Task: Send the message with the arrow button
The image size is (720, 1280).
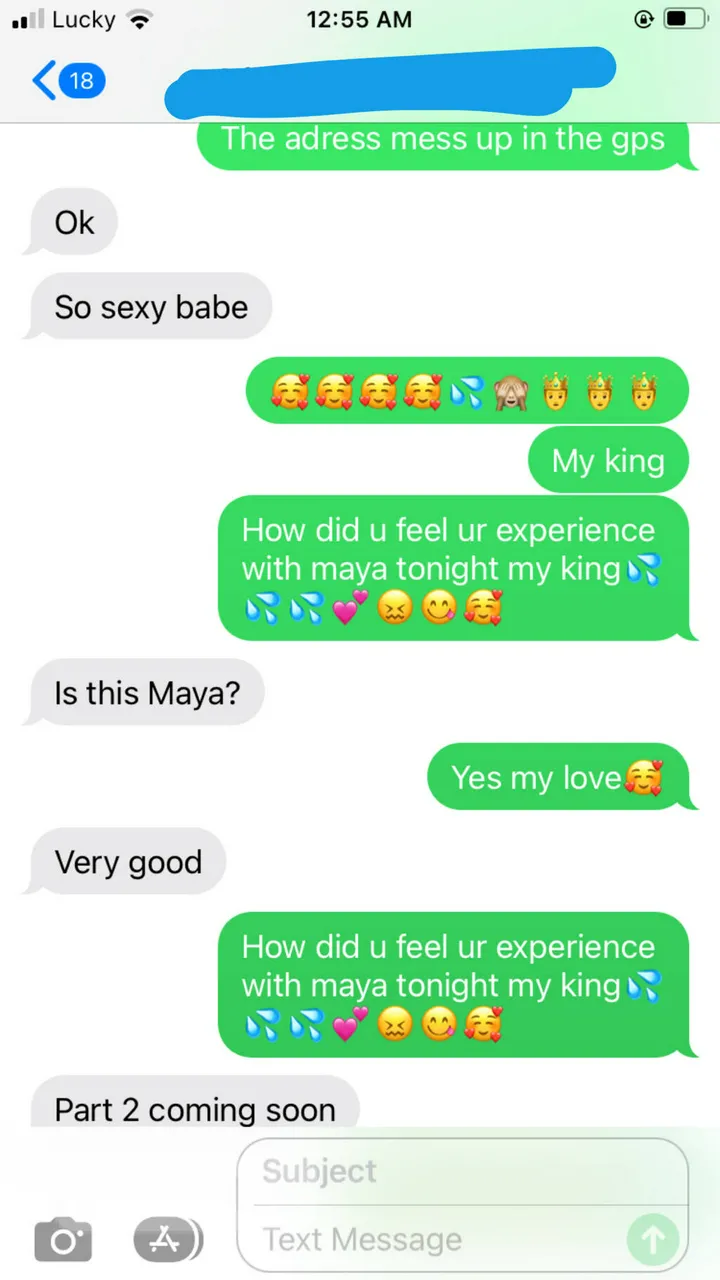Action: click(x=652, y=1240)
